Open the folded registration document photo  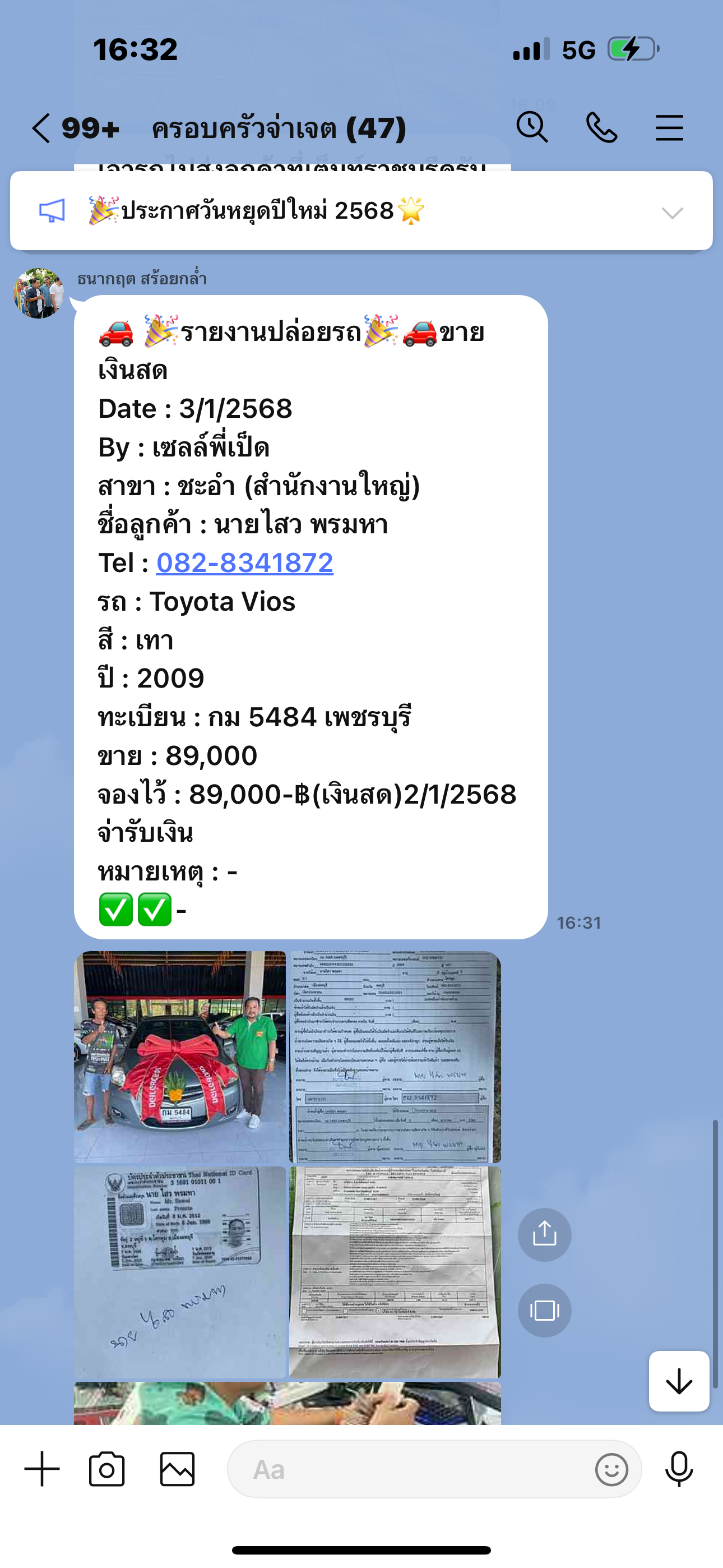[x=395, y=1272]
